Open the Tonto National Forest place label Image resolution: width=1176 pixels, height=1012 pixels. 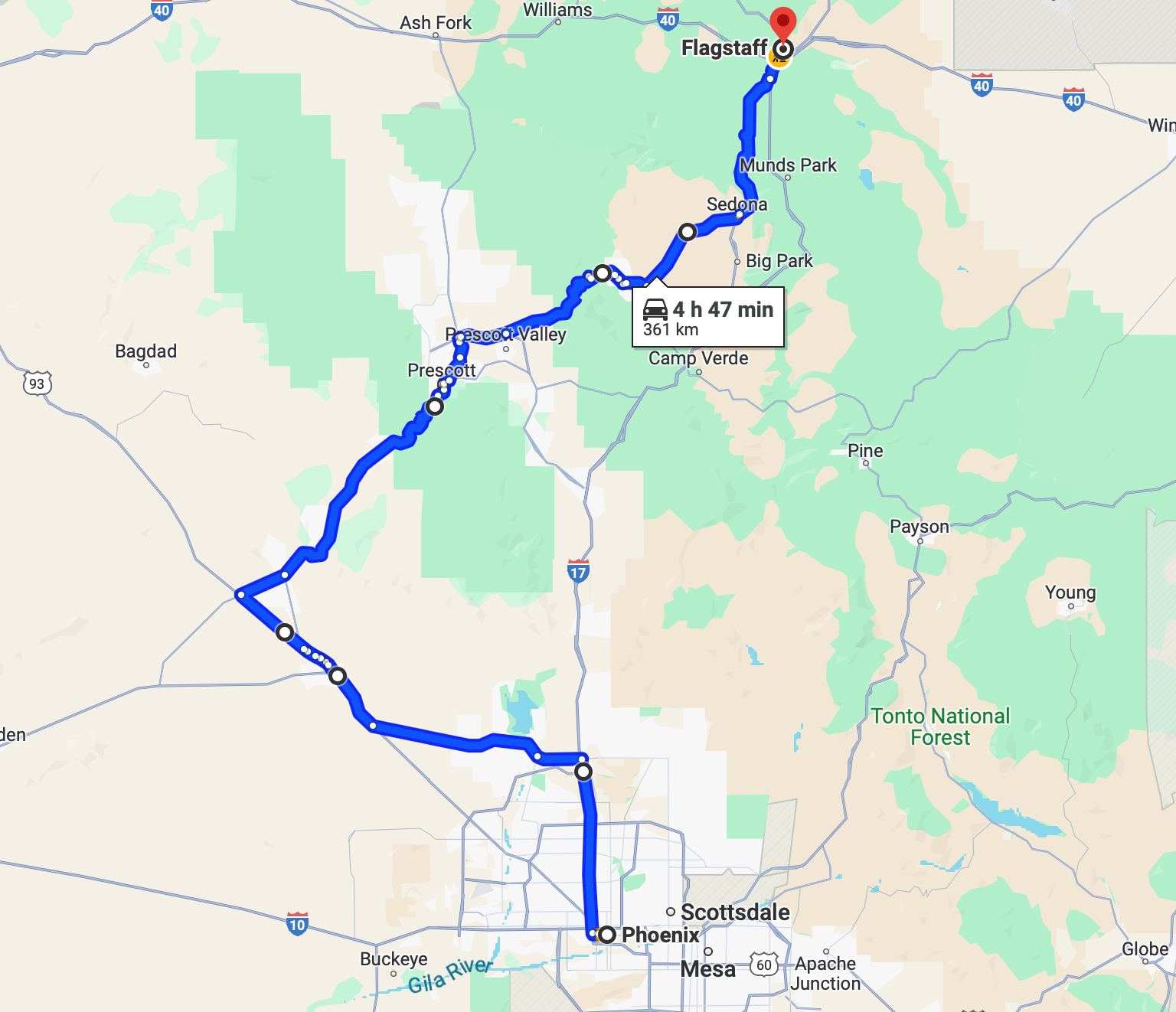coord(940,726)
